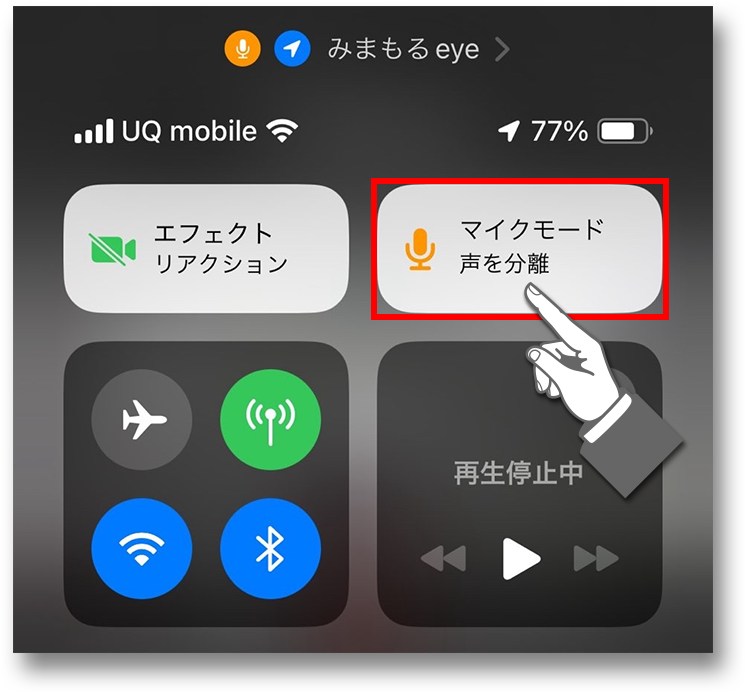Toggle airplane mode

[x=141, y=420]
